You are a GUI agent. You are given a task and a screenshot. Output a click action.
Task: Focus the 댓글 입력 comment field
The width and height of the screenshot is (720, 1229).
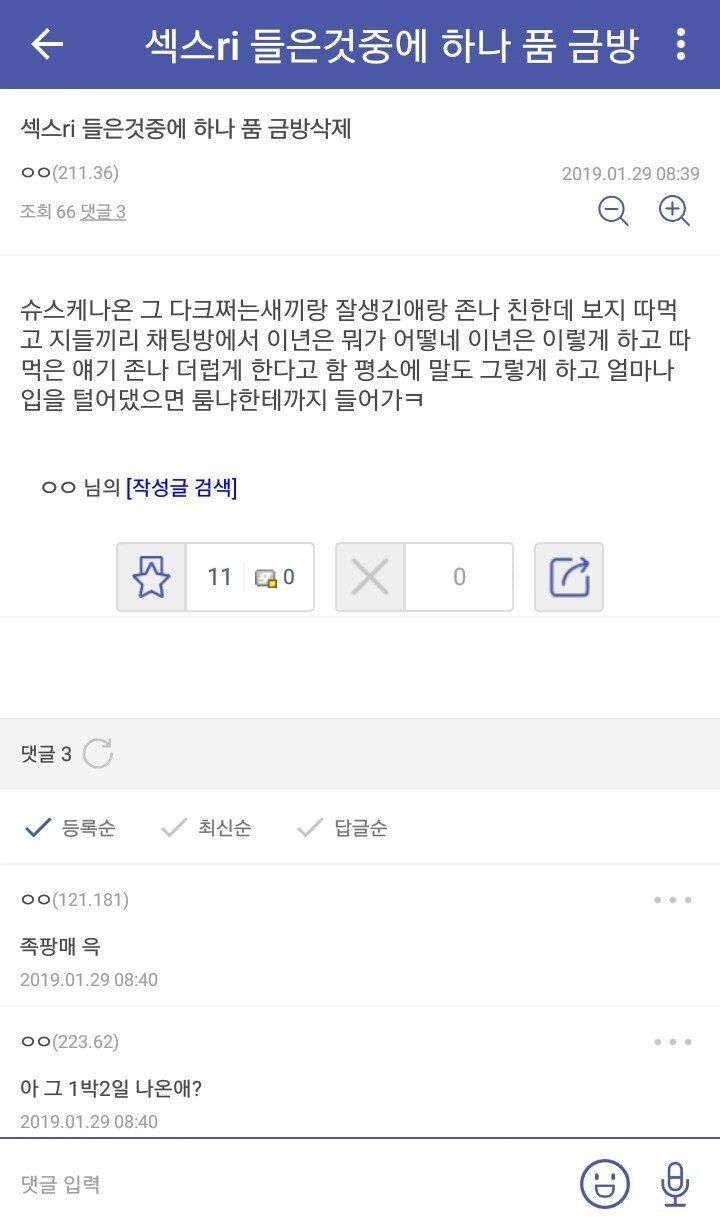click(280, 1185)
